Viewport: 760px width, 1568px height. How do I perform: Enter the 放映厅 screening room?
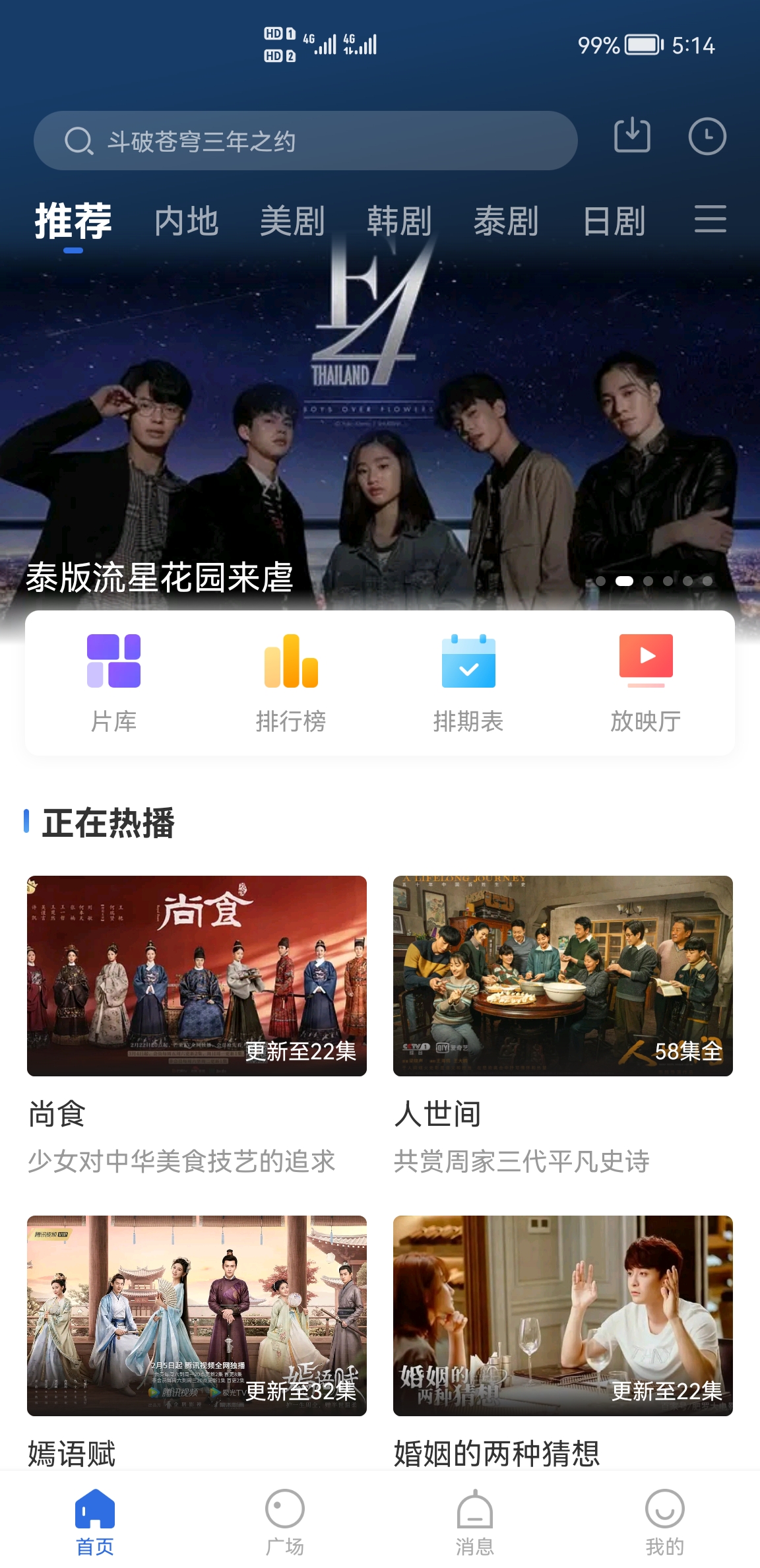coord(646,683)
